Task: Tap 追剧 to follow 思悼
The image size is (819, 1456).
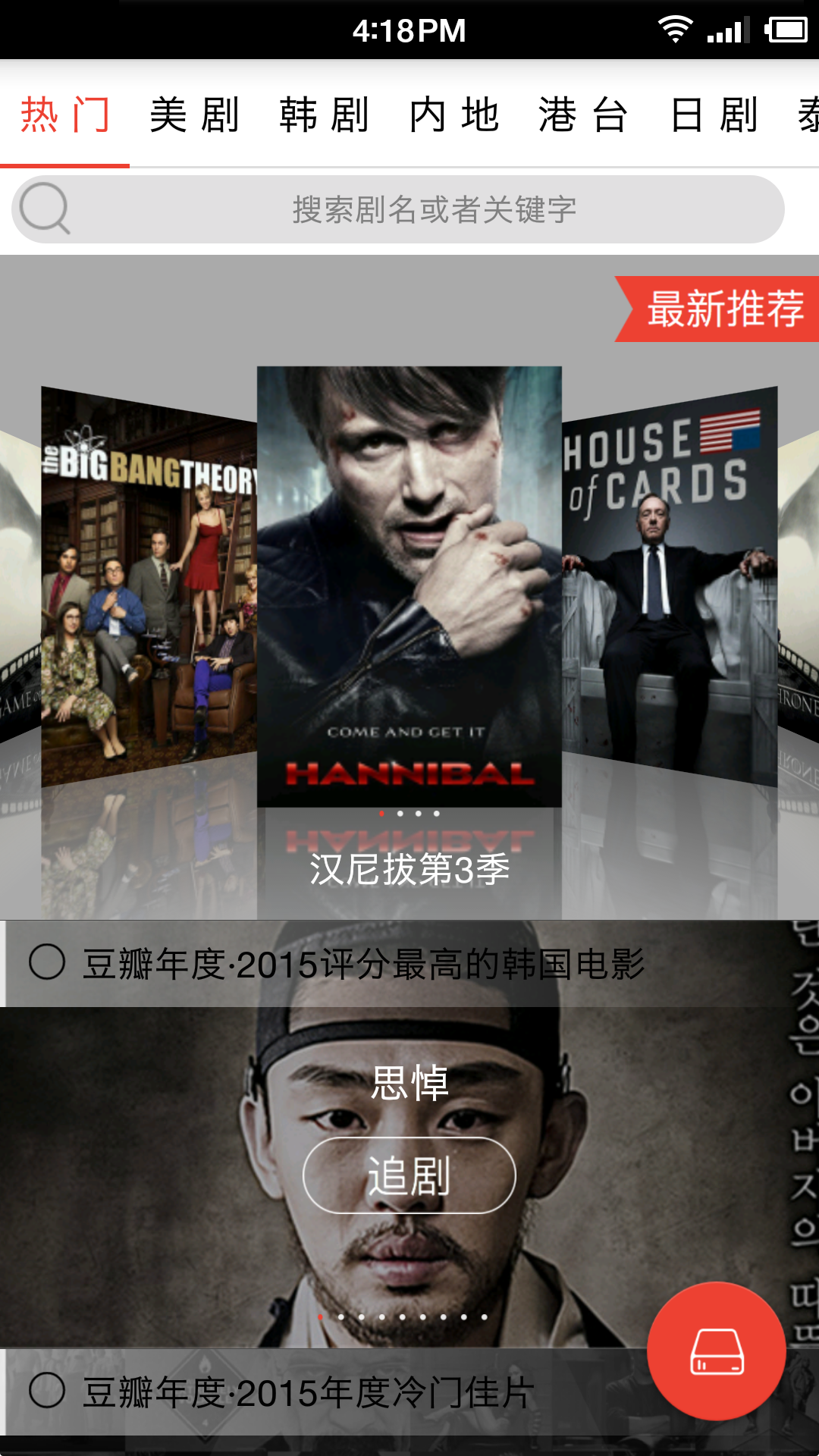Action: coord(409,1175)
